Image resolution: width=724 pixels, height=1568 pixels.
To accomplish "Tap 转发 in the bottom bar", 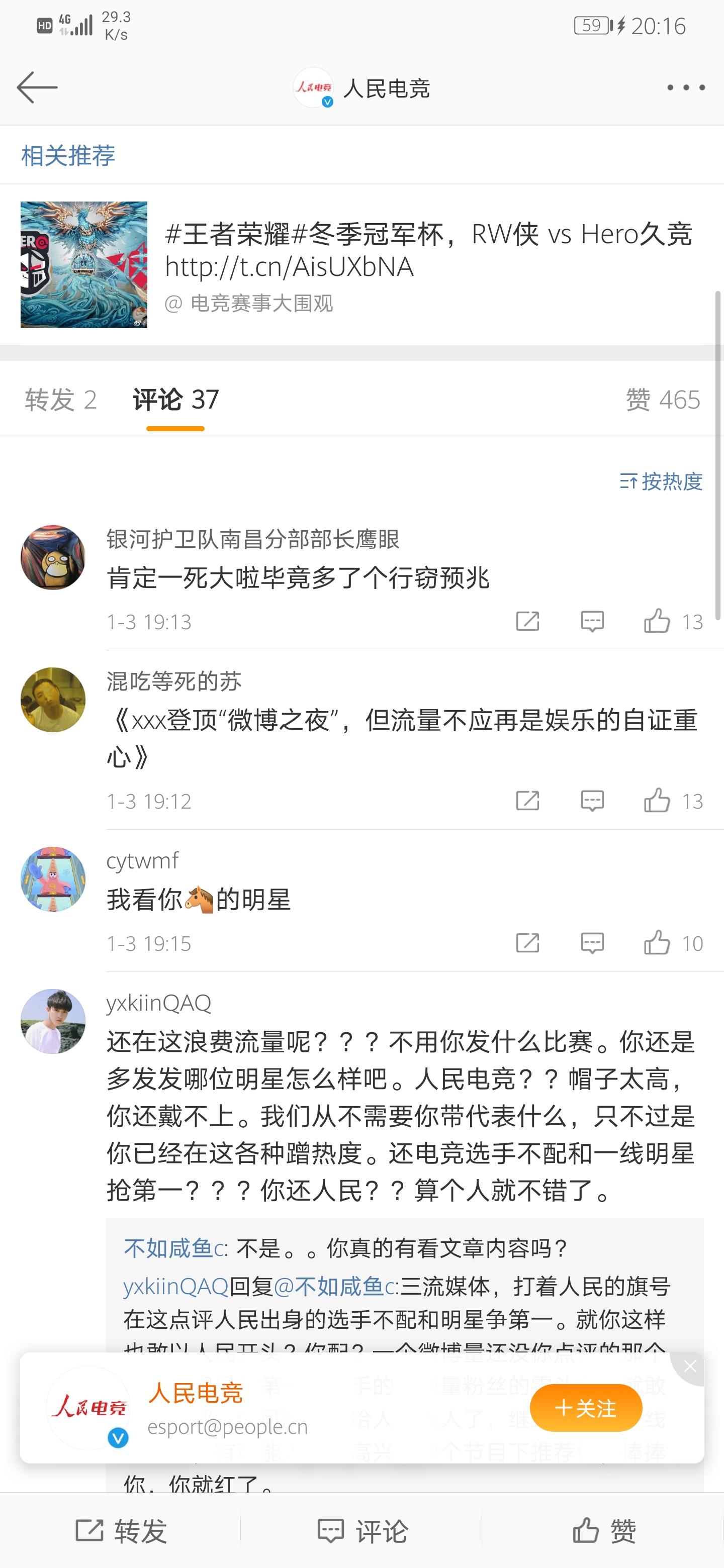I will click(x=121, y=1530).
